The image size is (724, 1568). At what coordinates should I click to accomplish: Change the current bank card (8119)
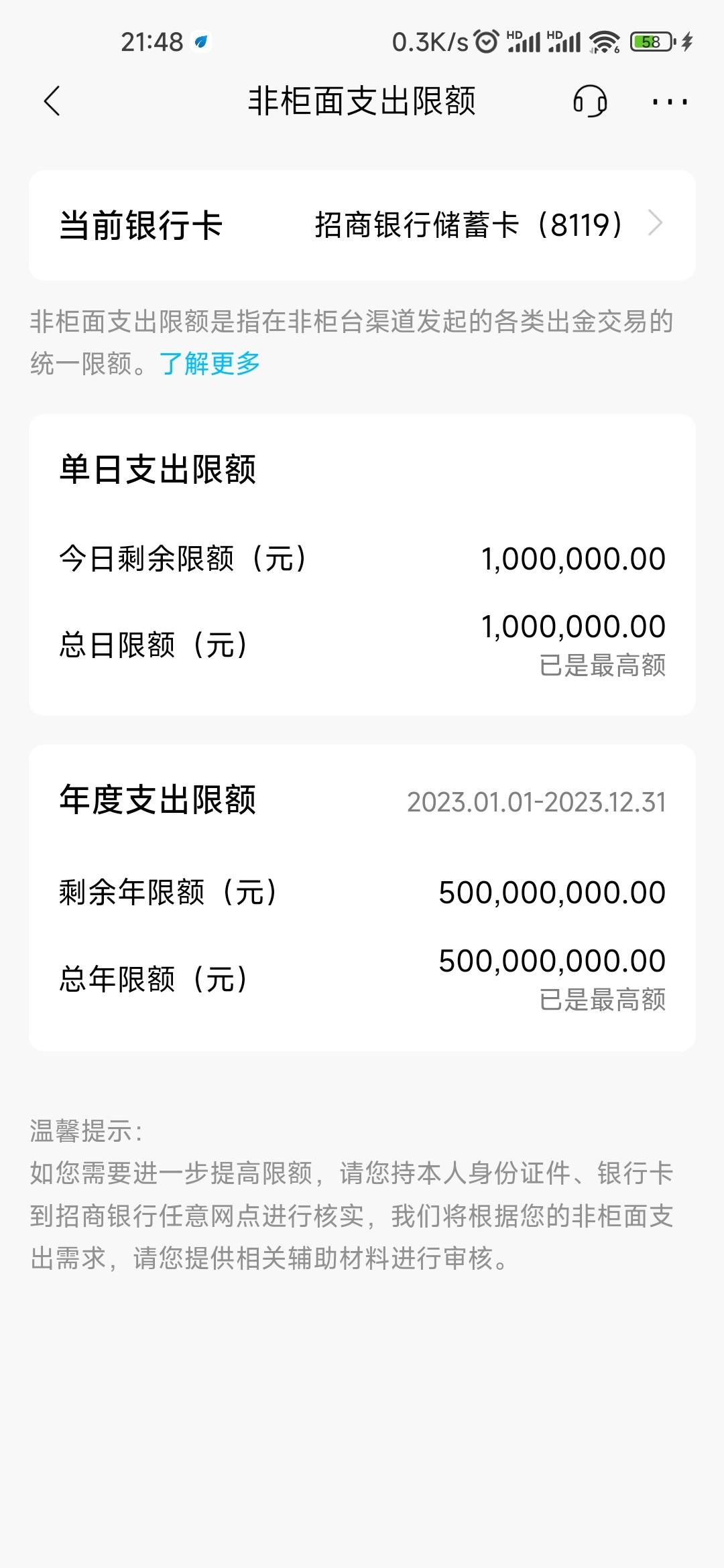click(362, 225)
